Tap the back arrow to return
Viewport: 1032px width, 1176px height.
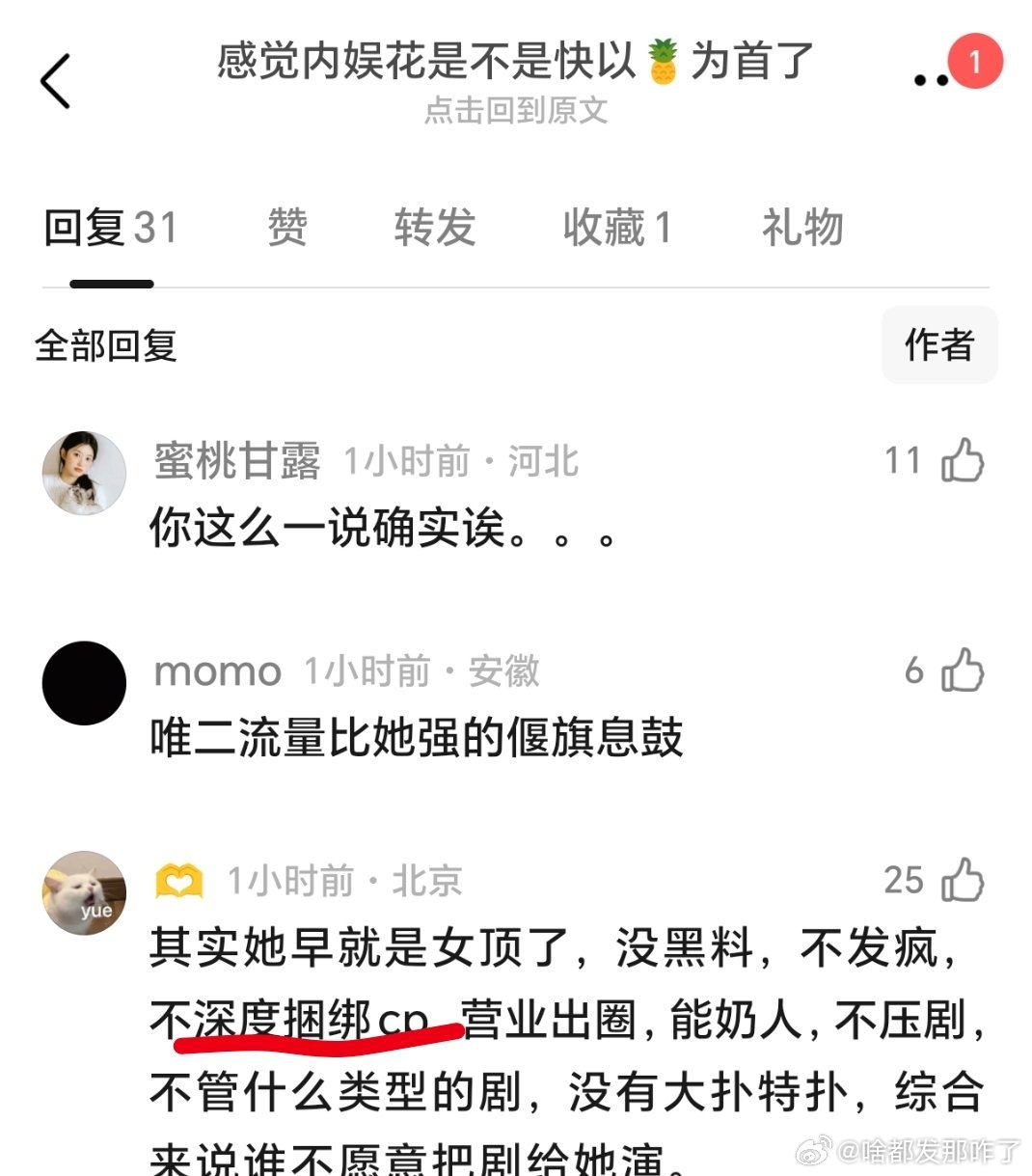point(55,82)
